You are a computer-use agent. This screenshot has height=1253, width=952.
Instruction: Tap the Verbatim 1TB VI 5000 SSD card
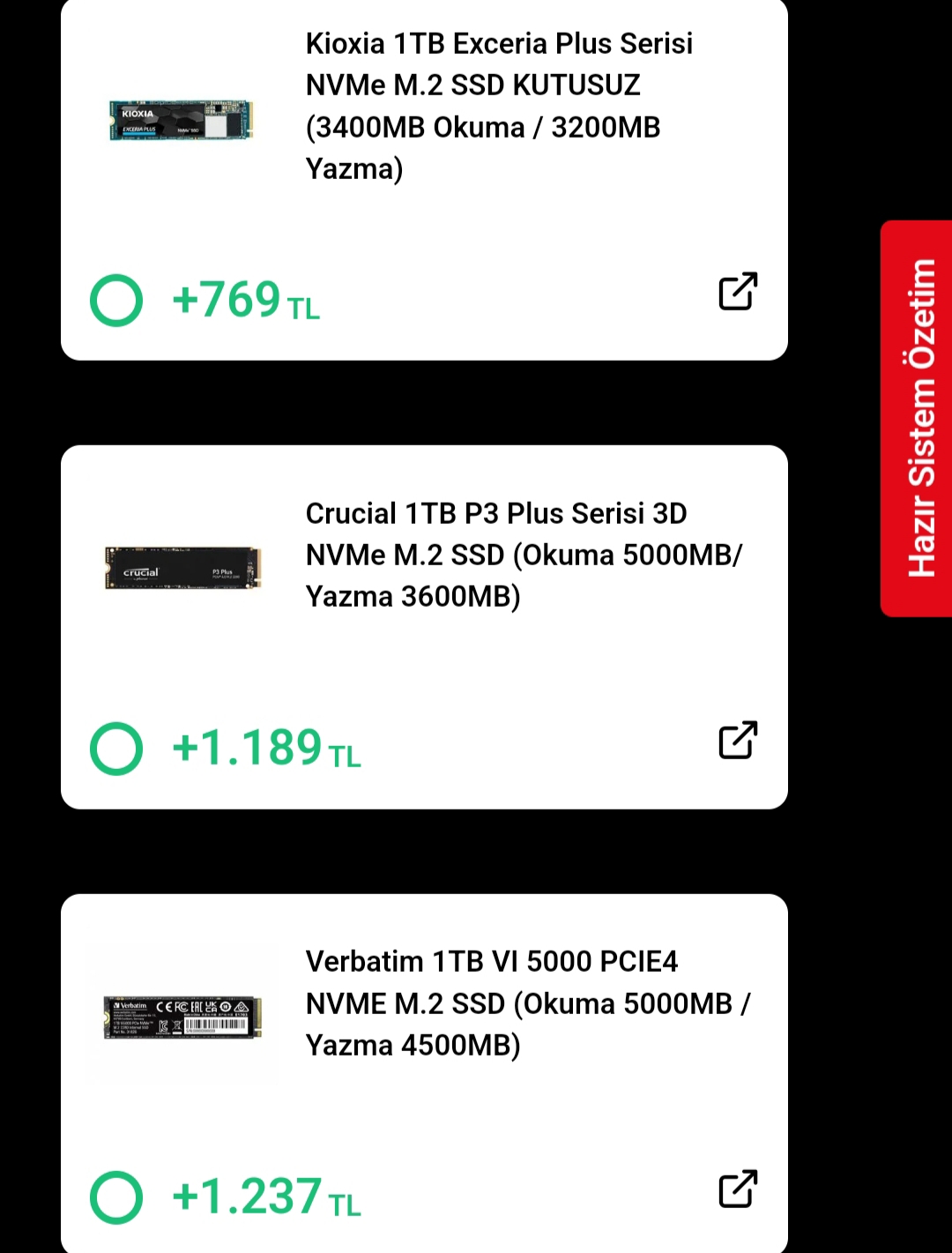pyautogui.click(x=527, y=1003)
